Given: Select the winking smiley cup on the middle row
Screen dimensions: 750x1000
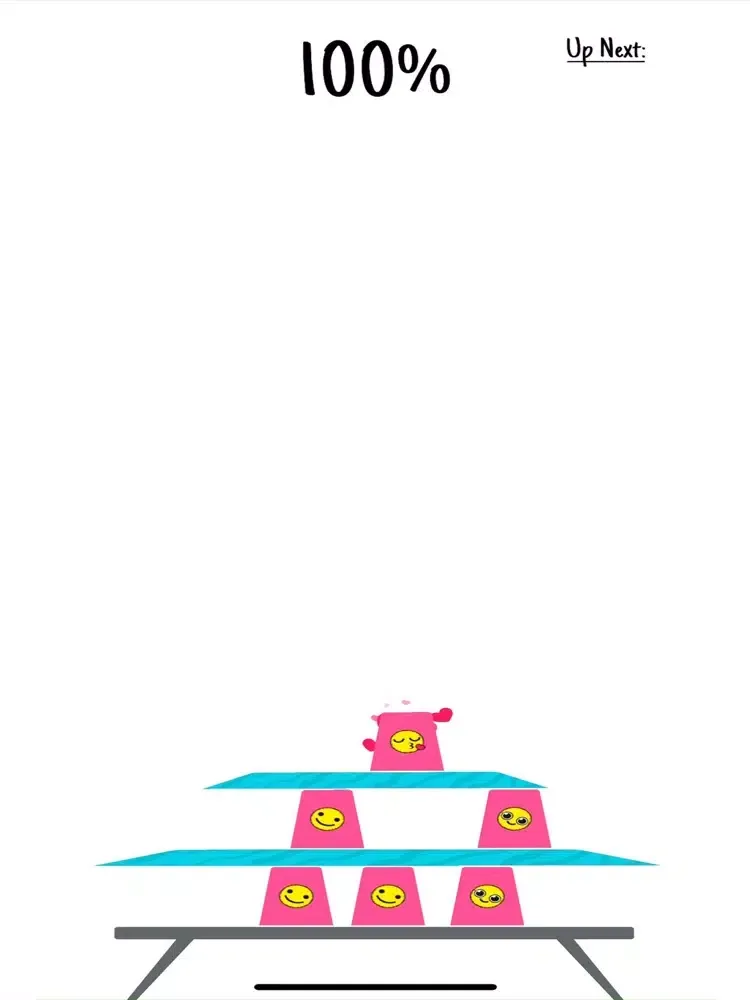Looking at the screenshot, I should click(x=328, y=818).
